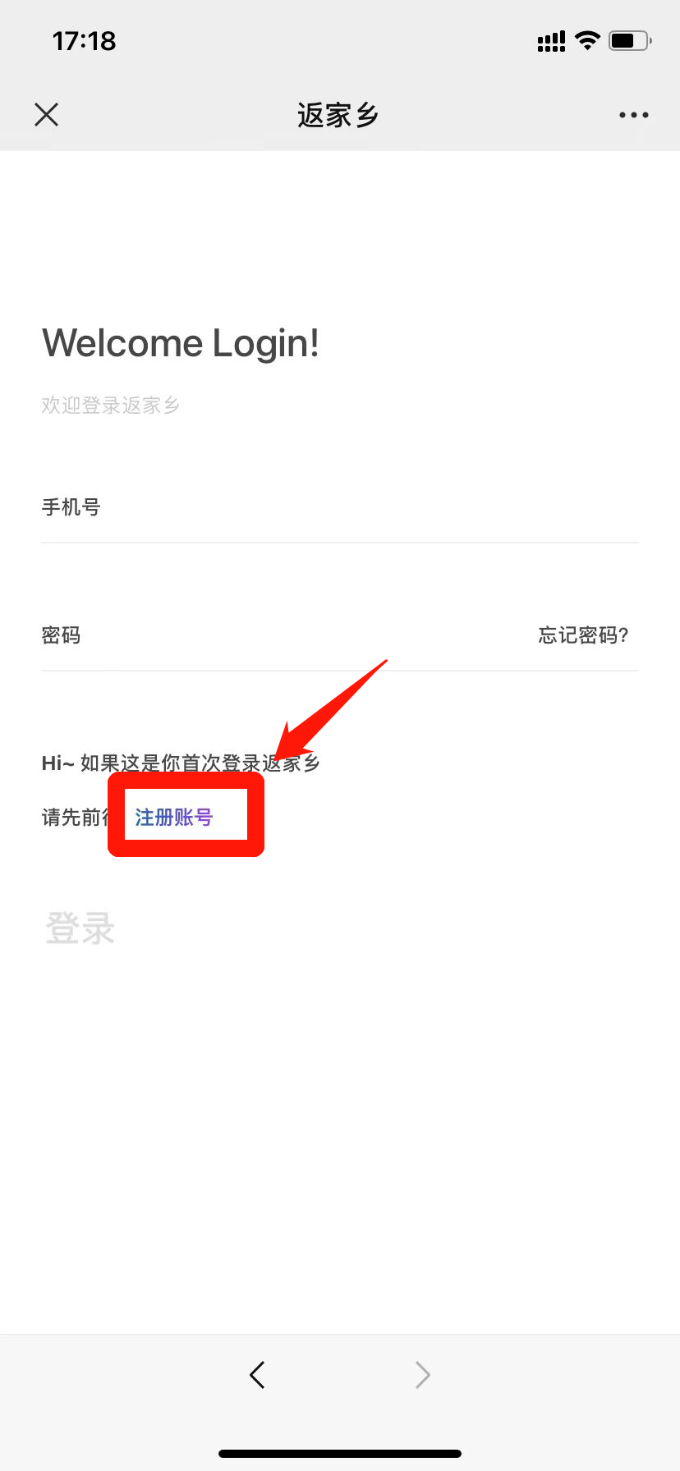The height and width of the screenshot is (1471, 680).
Task: Focus the 手机号 phone number field
Action: click(340, 508)
